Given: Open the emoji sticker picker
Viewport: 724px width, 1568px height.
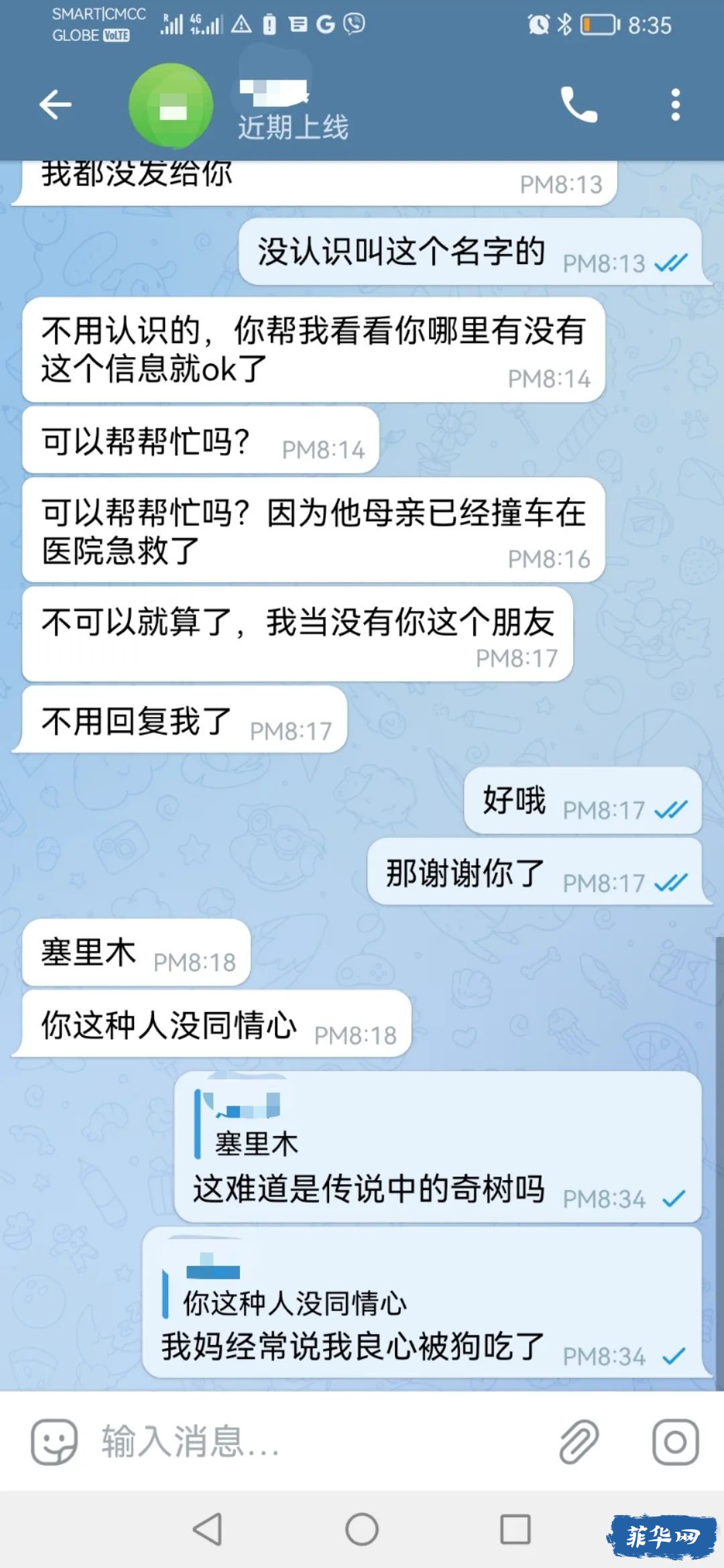Looking at the screenshot, I should 54,1441.
